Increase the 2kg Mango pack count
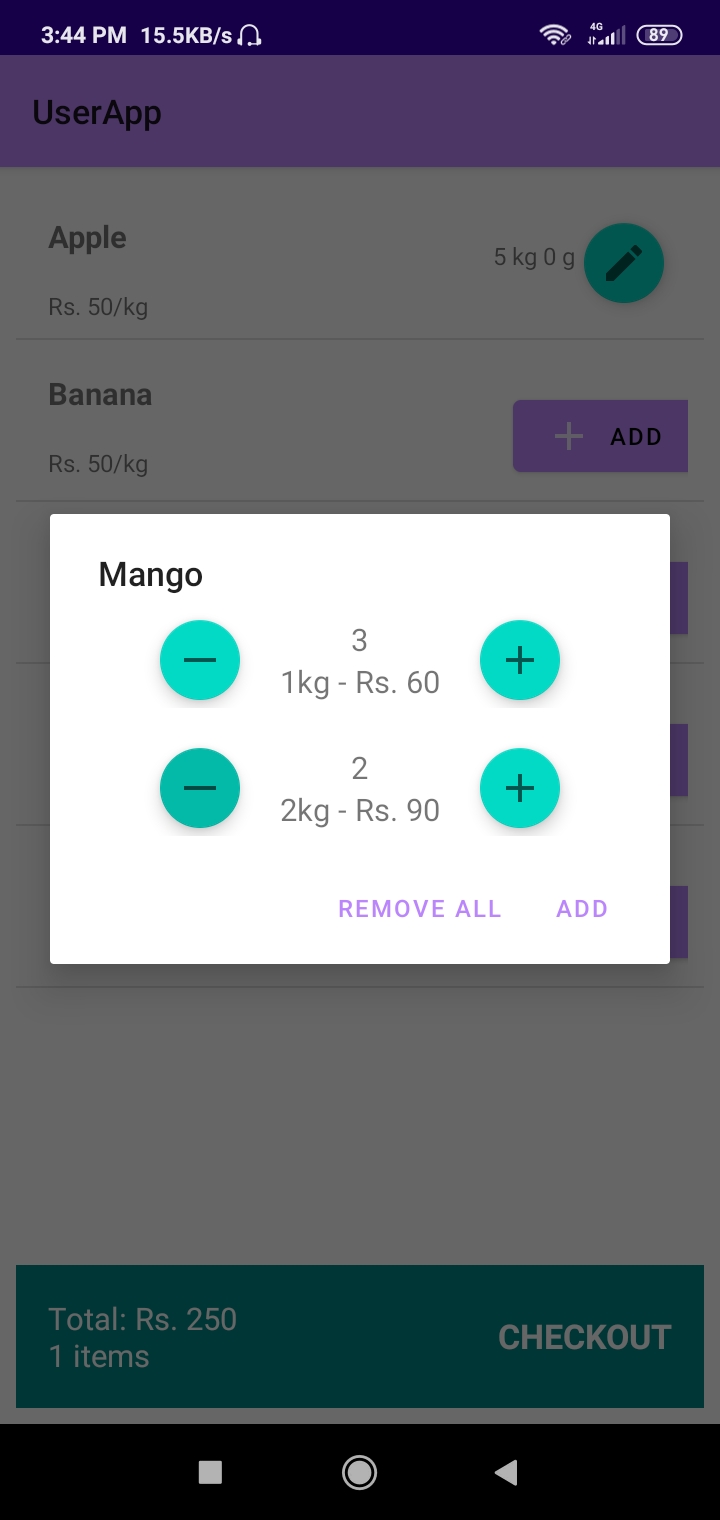The image size is (720, 1520). tap(519, 788)
